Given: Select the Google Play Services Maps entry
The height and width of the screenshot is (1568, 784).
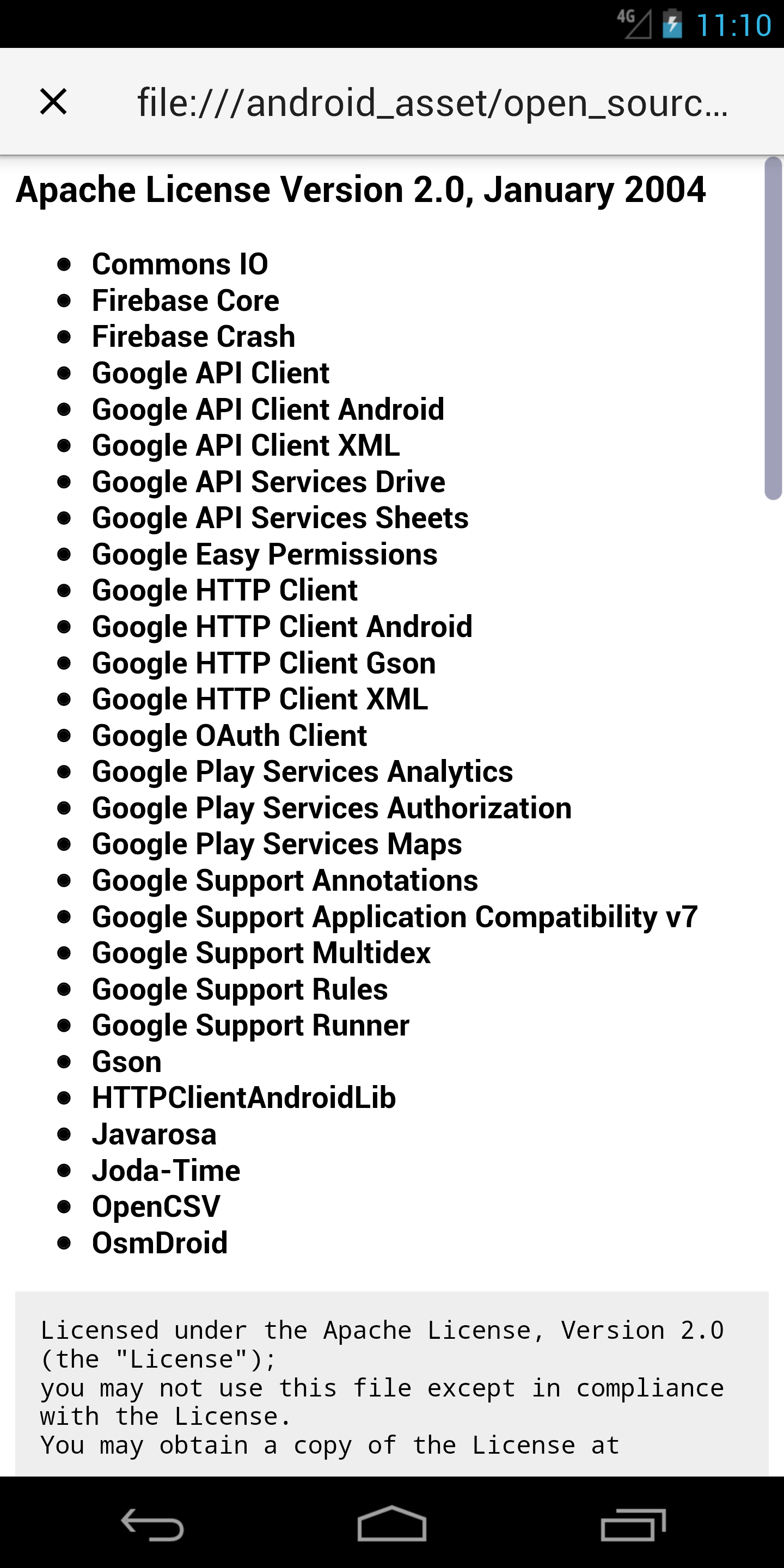Looking at the screenshot, I should (277, 843).
